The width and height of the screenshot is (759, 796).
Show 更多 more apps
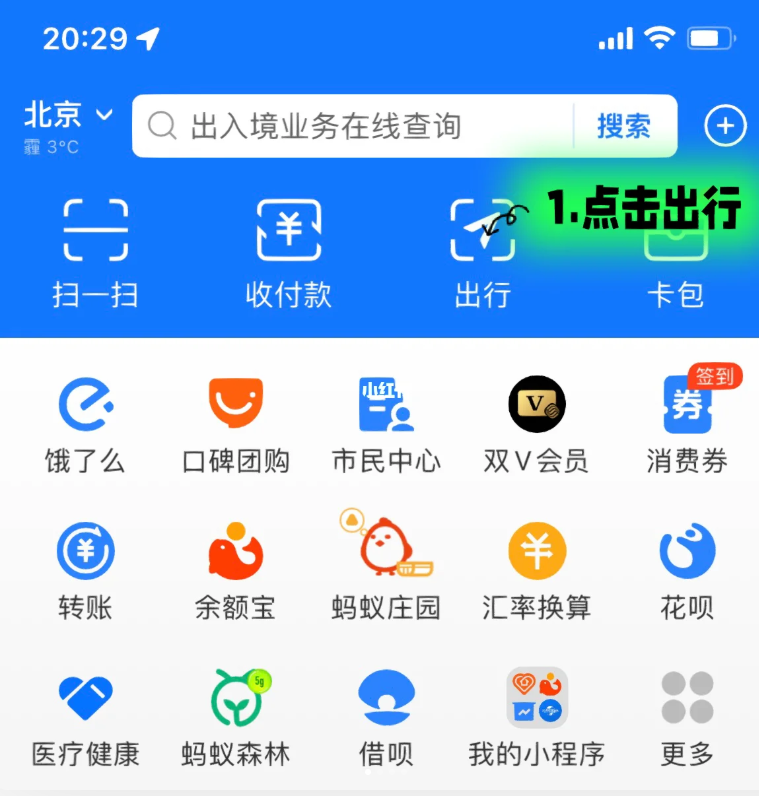point(687,715)
